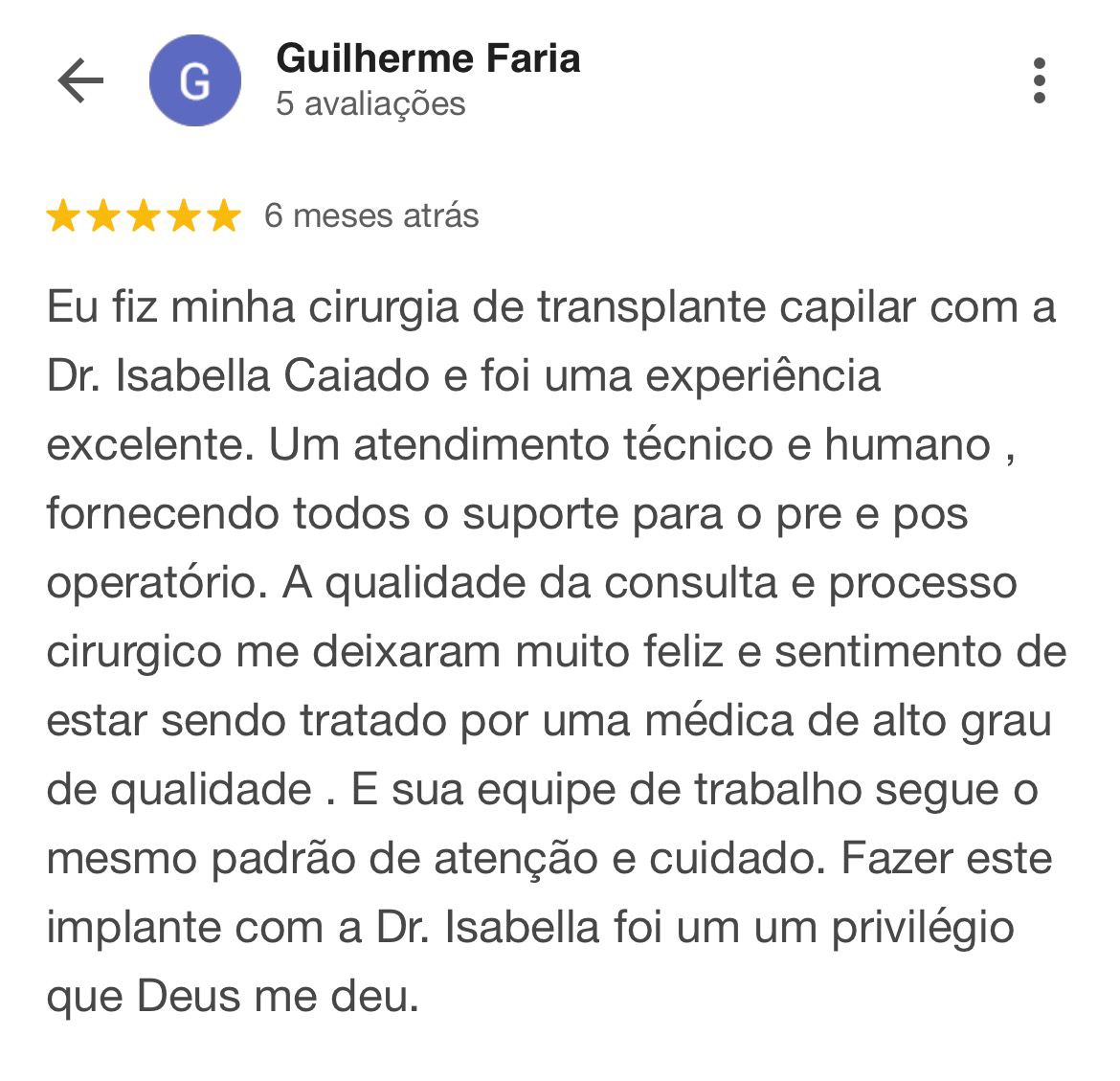Open the three-dot overflow menu

[x=1040, y=80]
